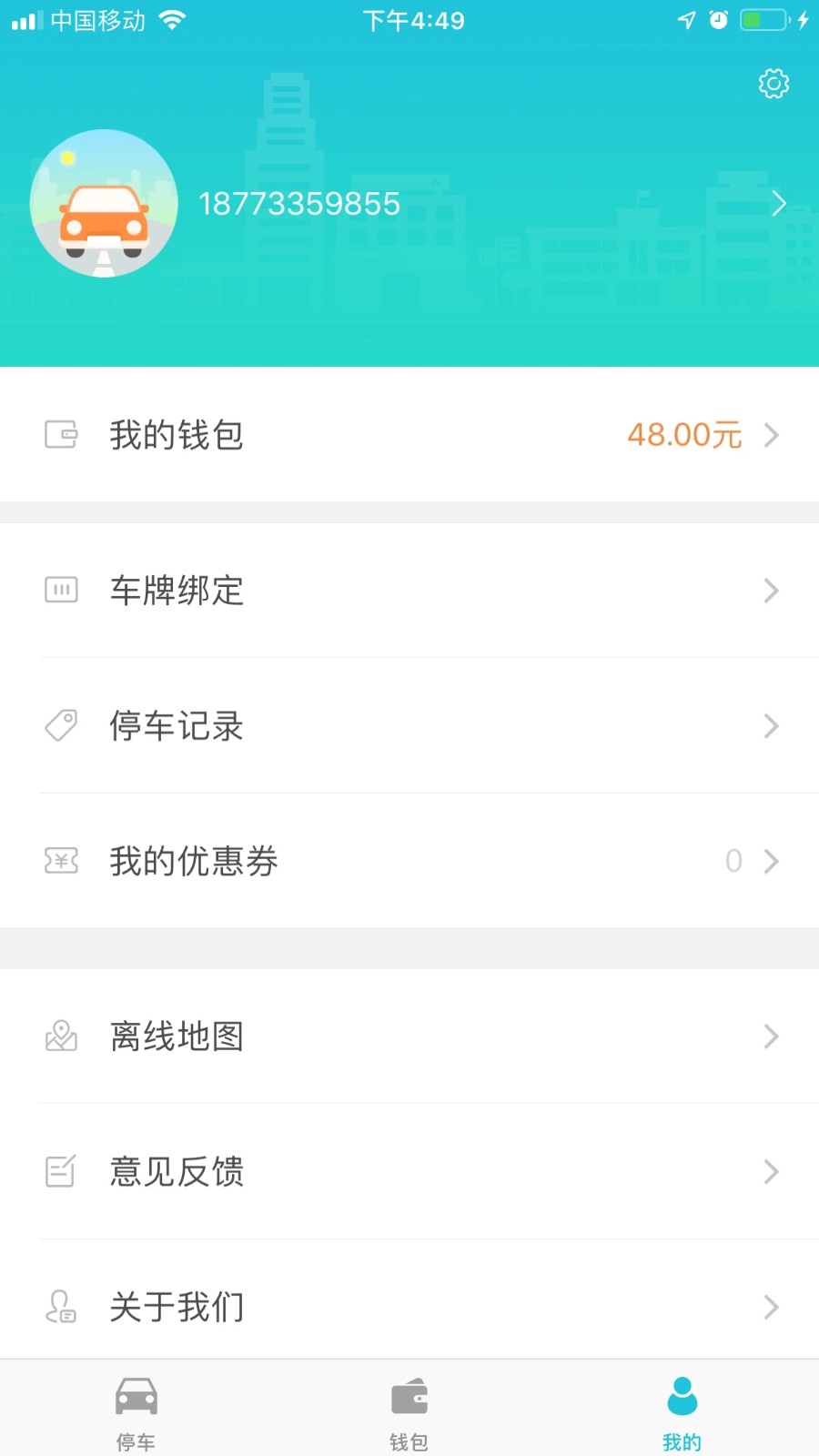Expand the profile via the top chevron arrow

coord(779,203)
